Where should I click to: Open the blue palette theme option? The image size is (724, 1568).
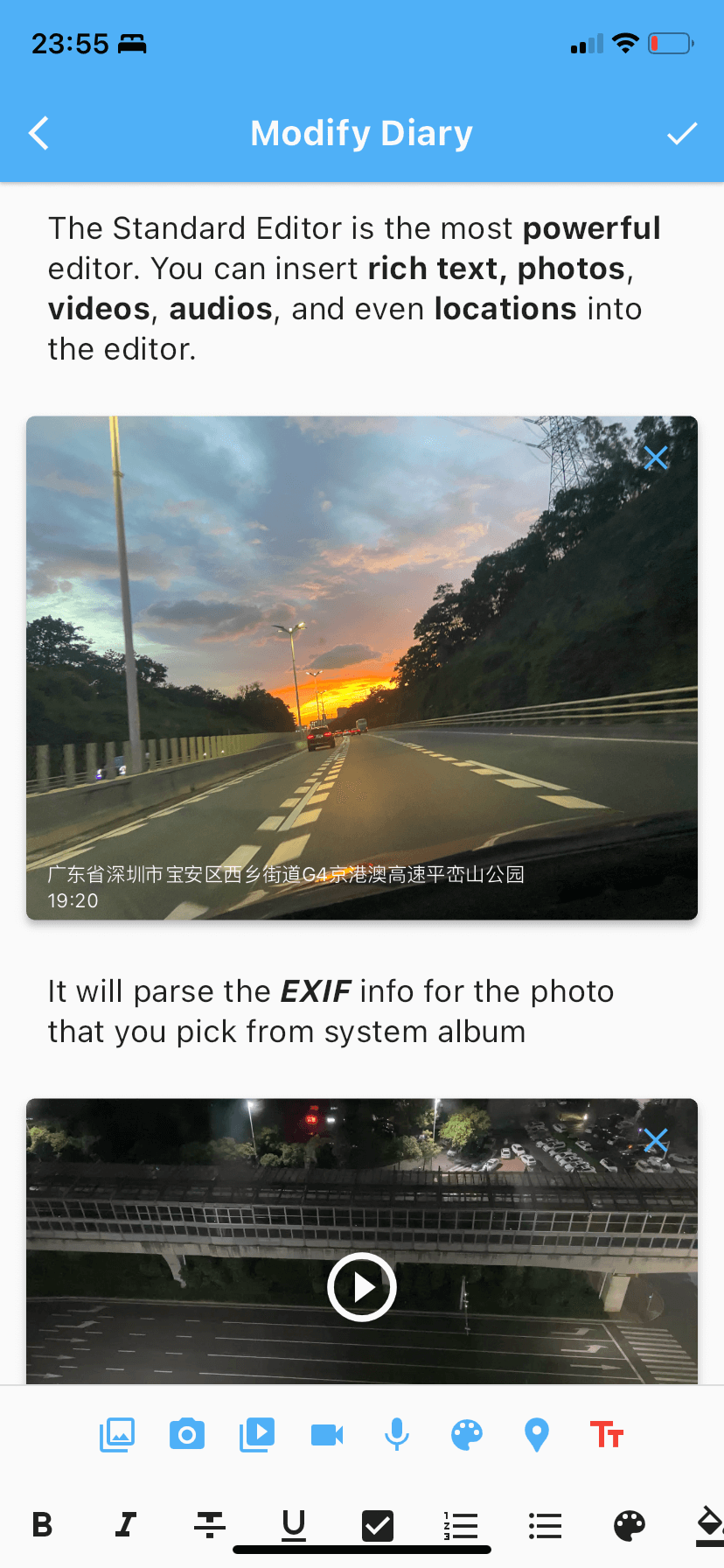coord(467,1435)
